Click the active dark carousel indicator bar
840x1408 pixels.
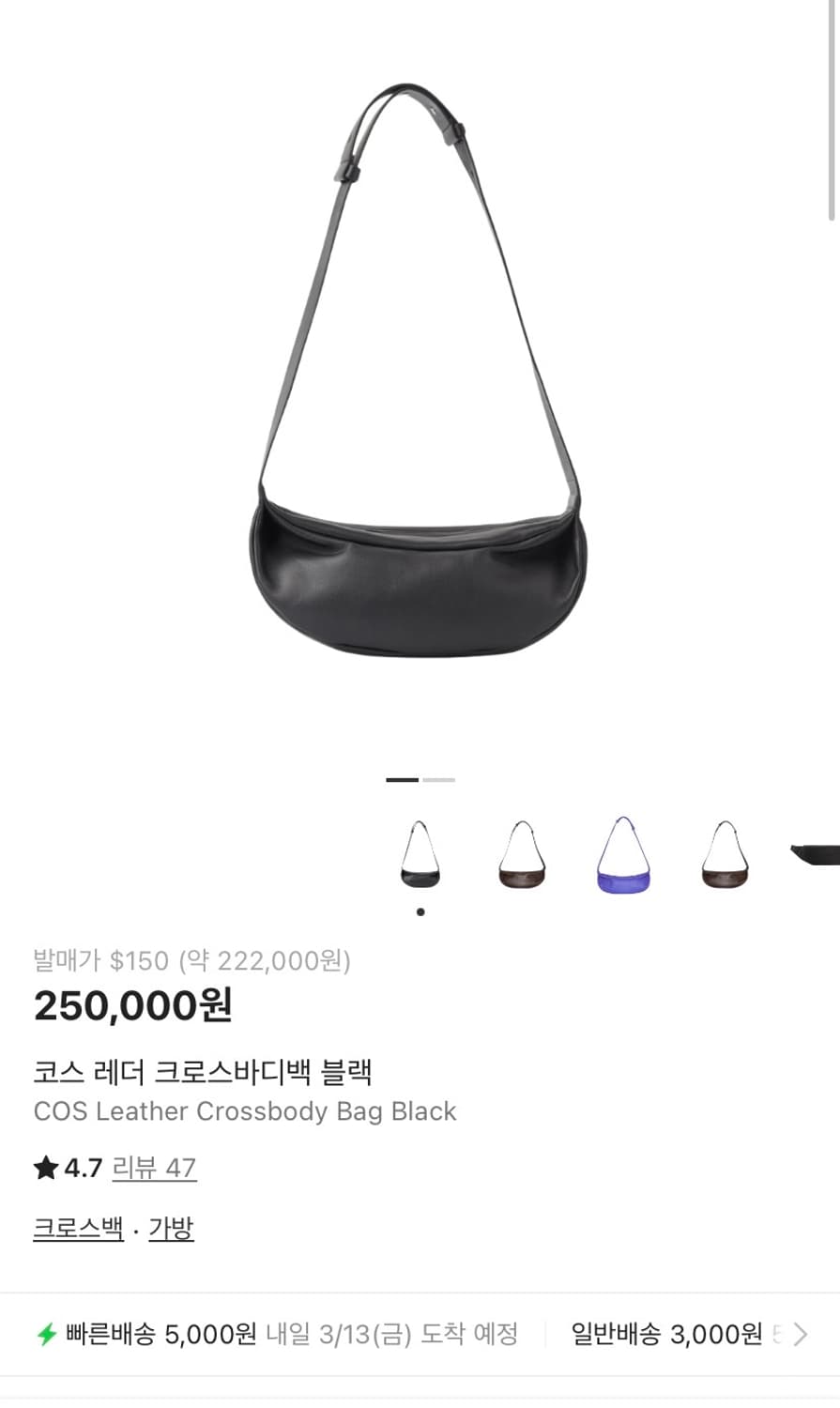(x=401, y=780)
